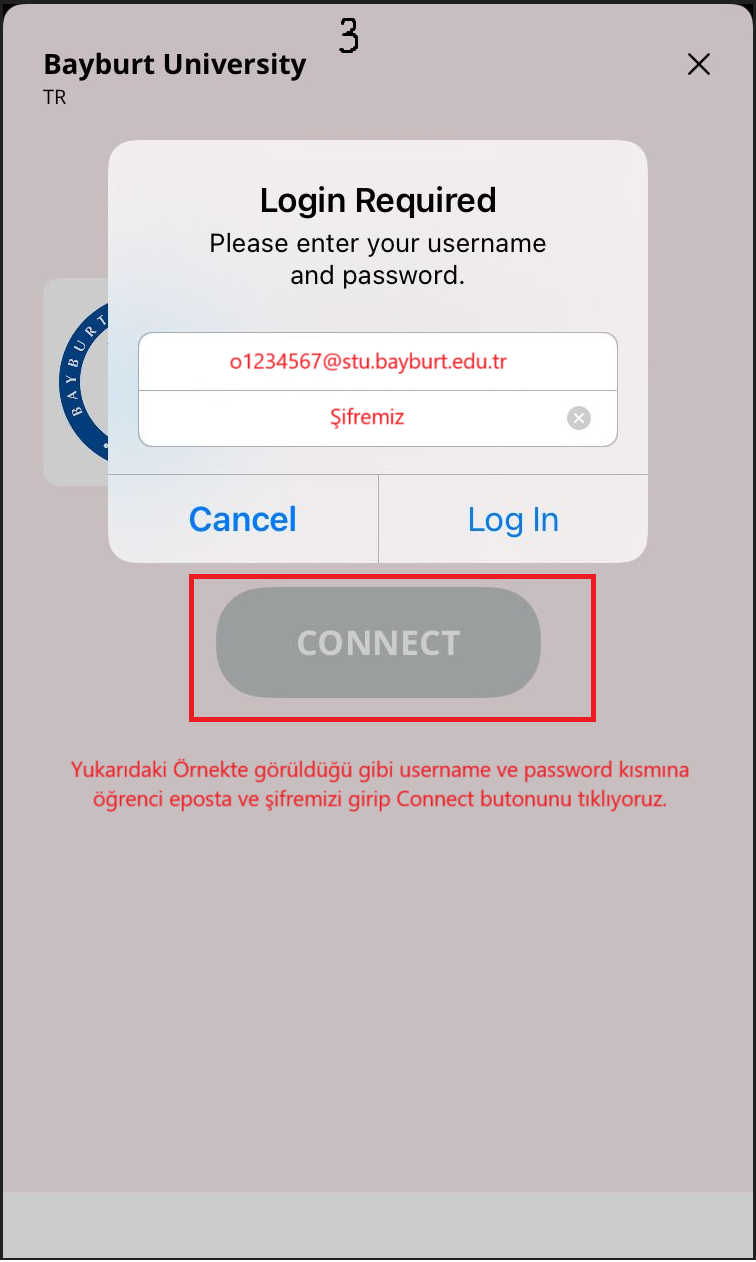Tap the username email field
The width and height of the screenshot is (756, 1262).
point(377,362)
